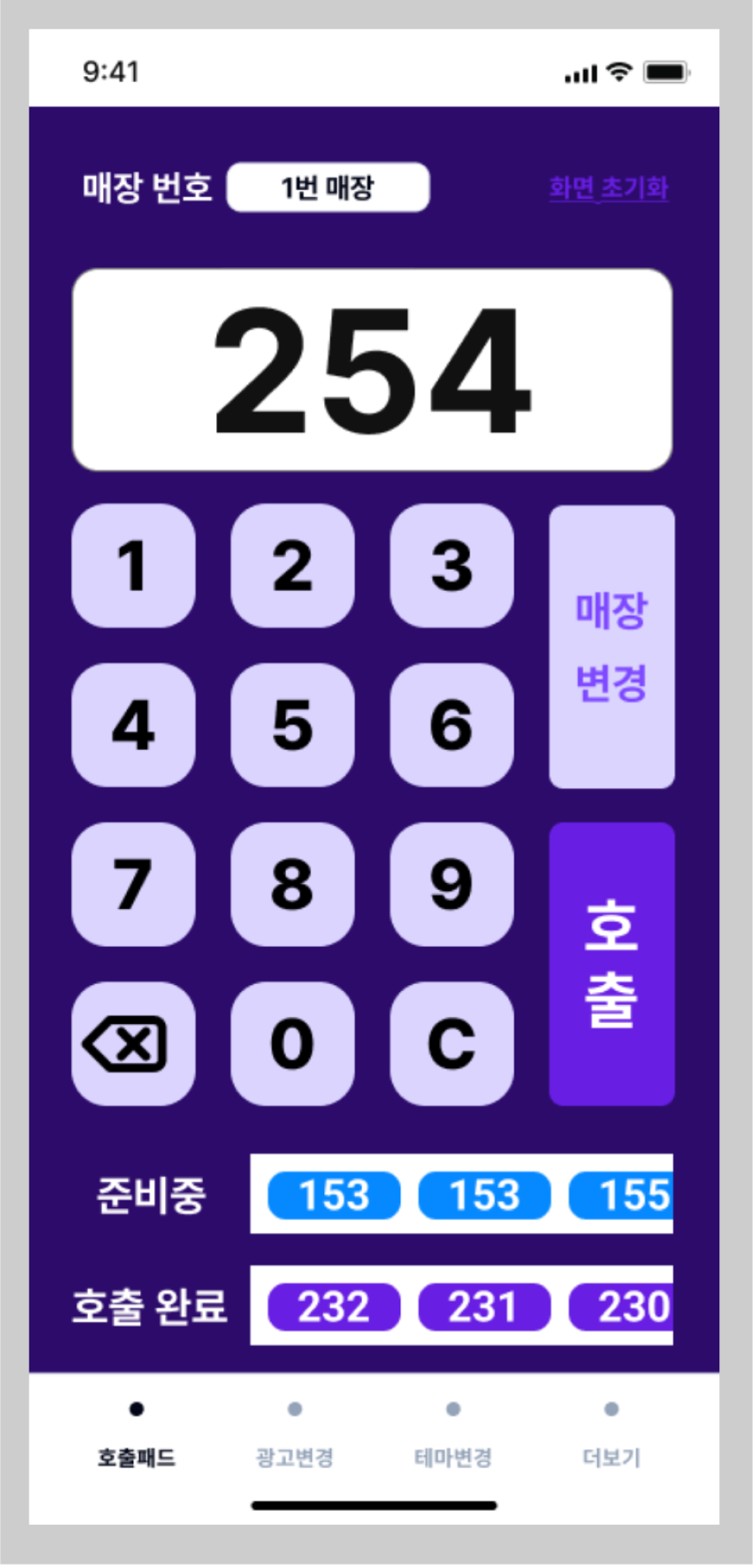Clear the number with the C key

[451, 1043]
